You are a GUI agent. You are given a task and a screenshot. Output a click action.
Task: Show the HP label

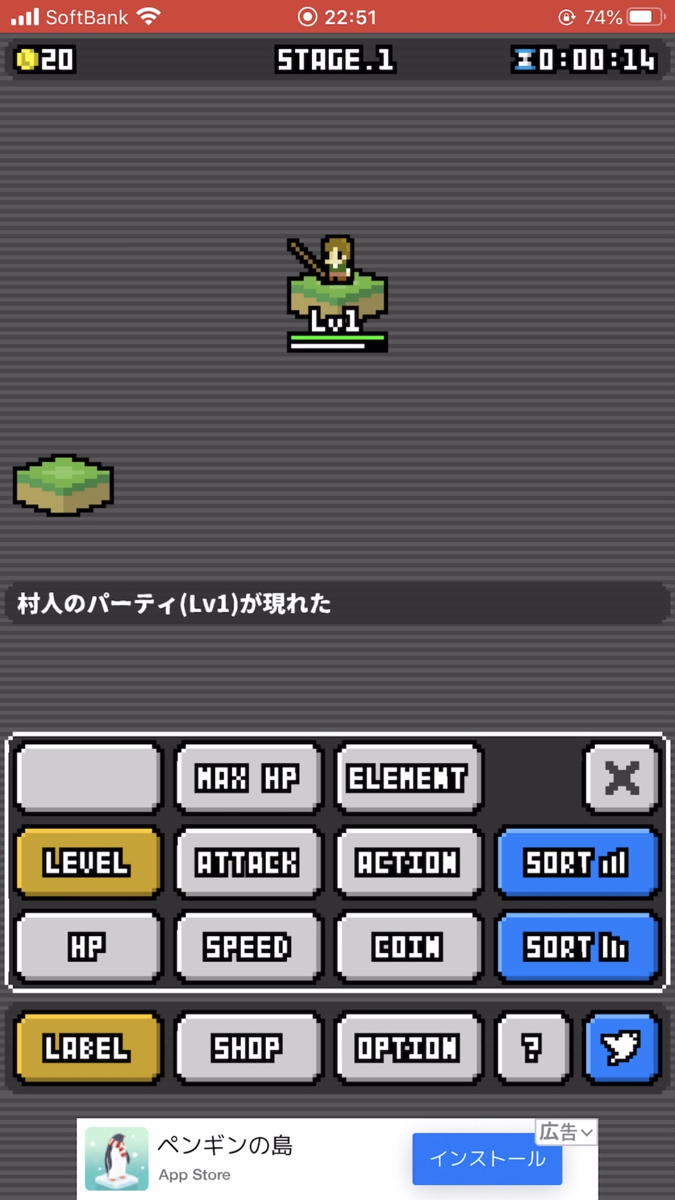point(88,946)
